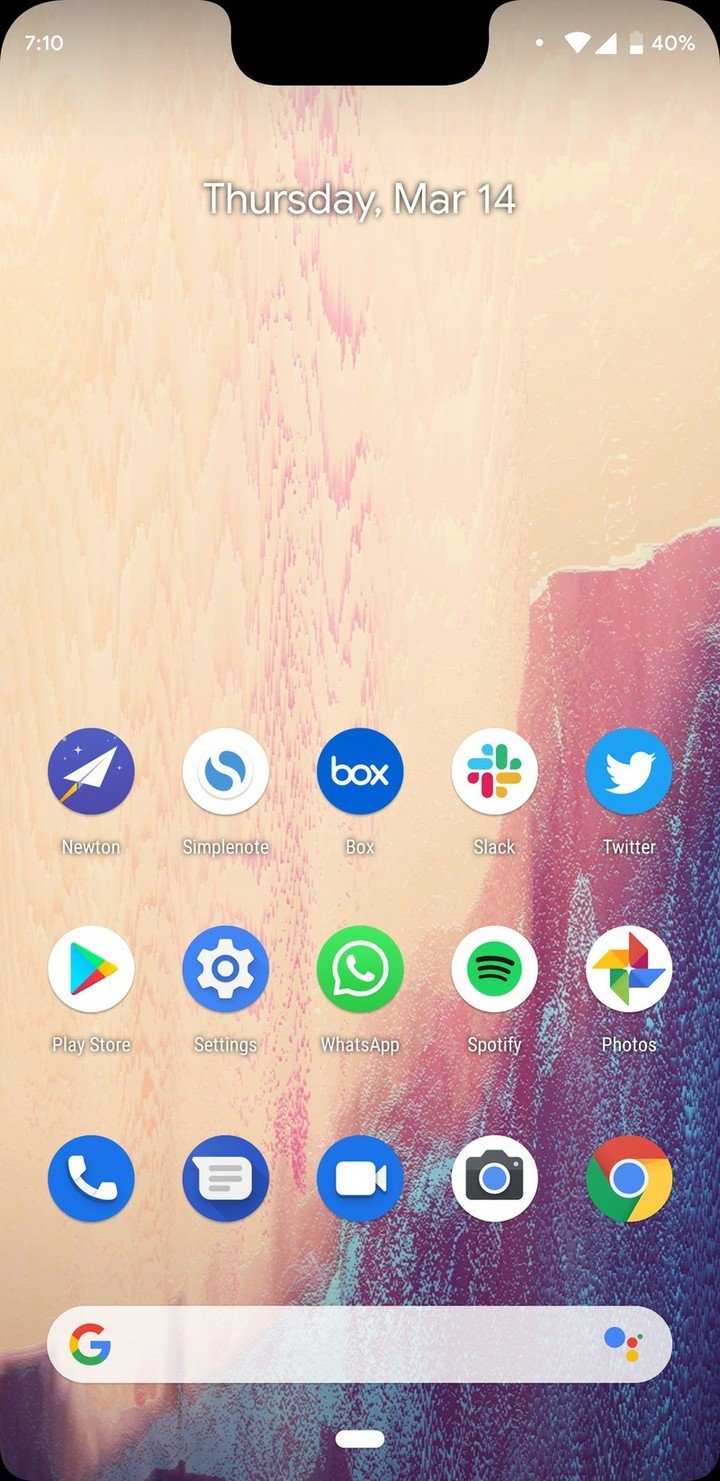Viewport: 720px width, 1481px height.
Task: Tap the Google search bar
Action: coord(340,1344)
